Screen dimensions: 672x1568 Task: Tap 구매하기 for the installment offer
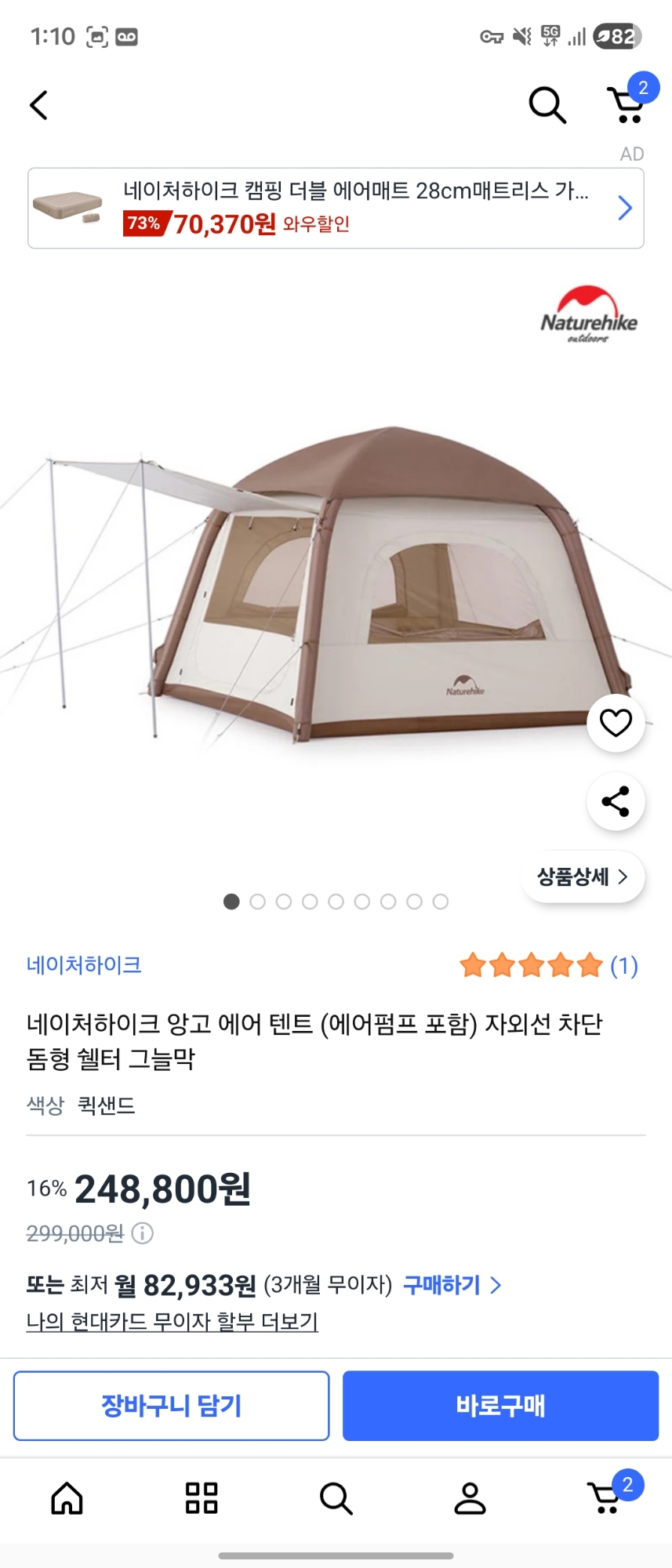click(x=452, y=1285)
